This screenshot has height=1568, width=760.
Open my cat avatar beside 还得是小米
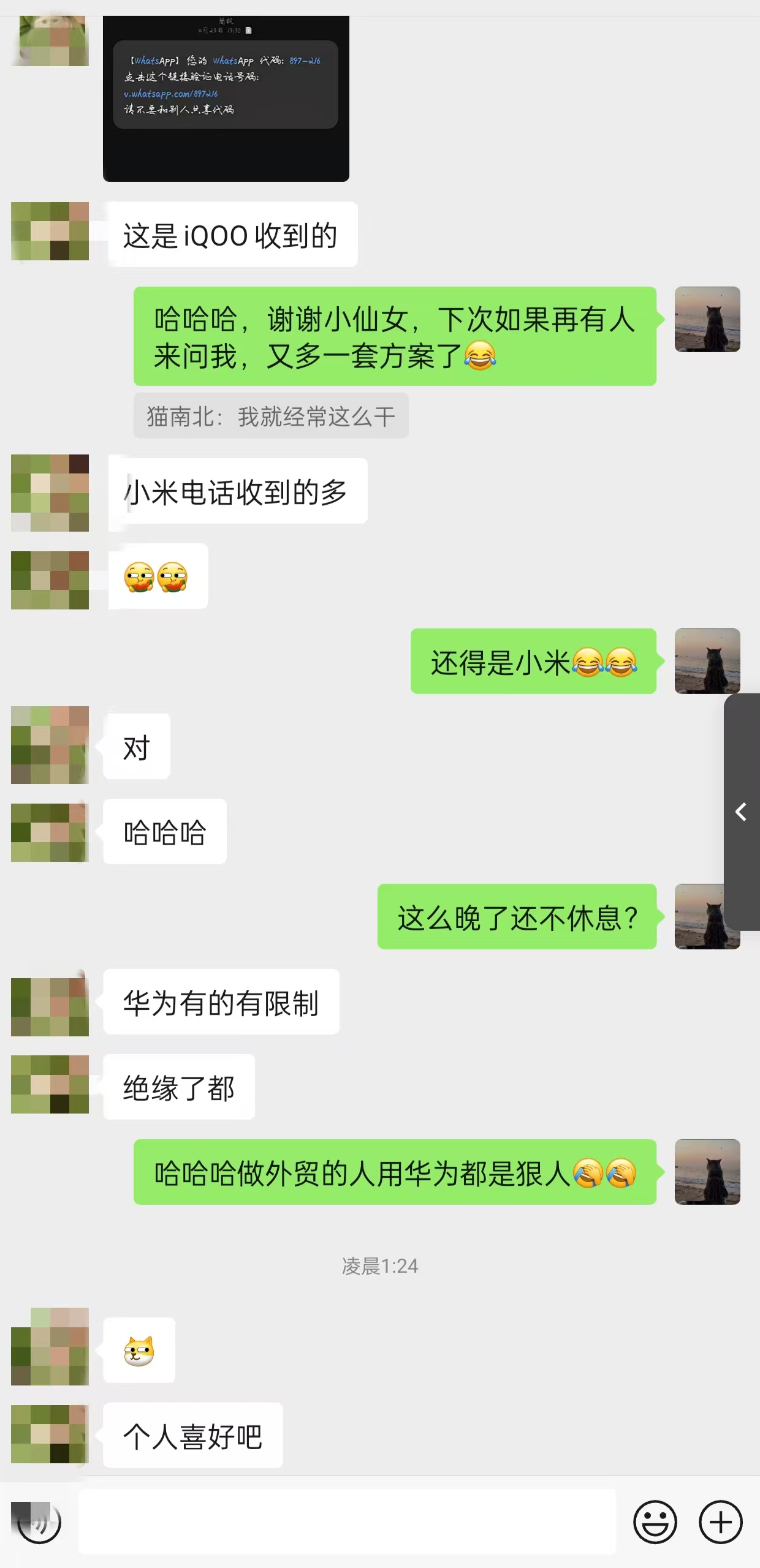707,661
